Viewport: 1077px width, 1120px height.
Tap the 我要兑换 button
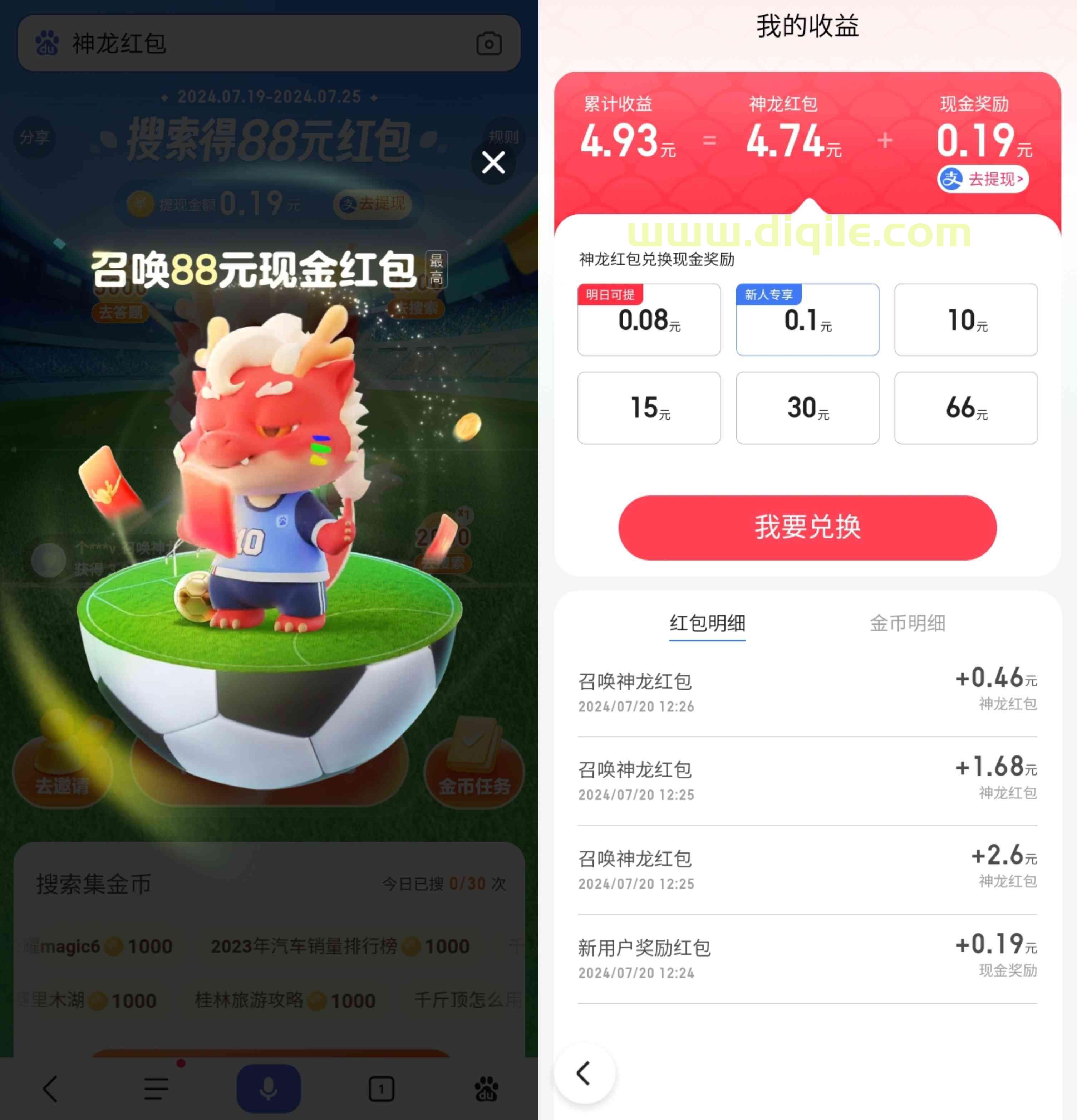[x=807, y=527]
